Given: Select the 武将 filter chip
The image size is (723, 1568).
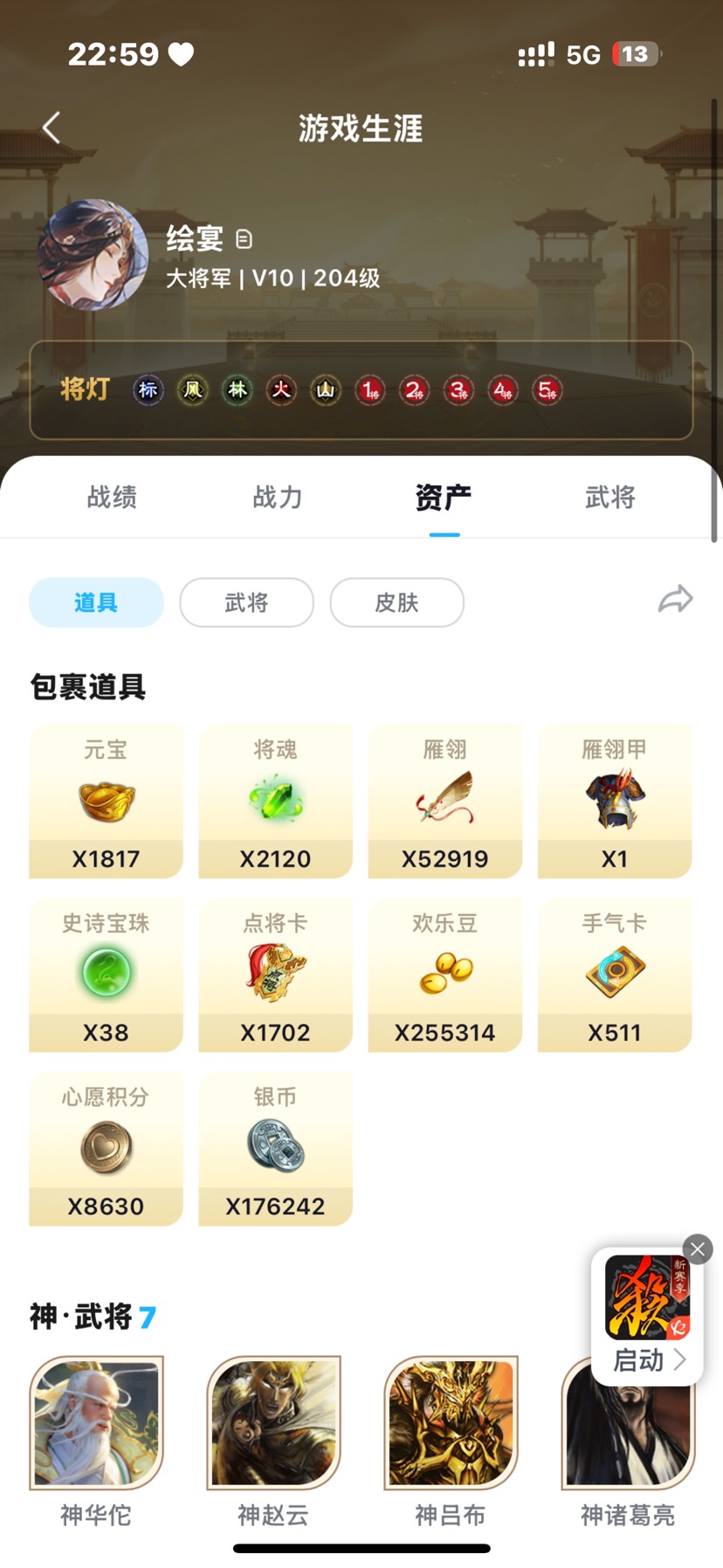Looking at the screenshot, I should (246, 602).
